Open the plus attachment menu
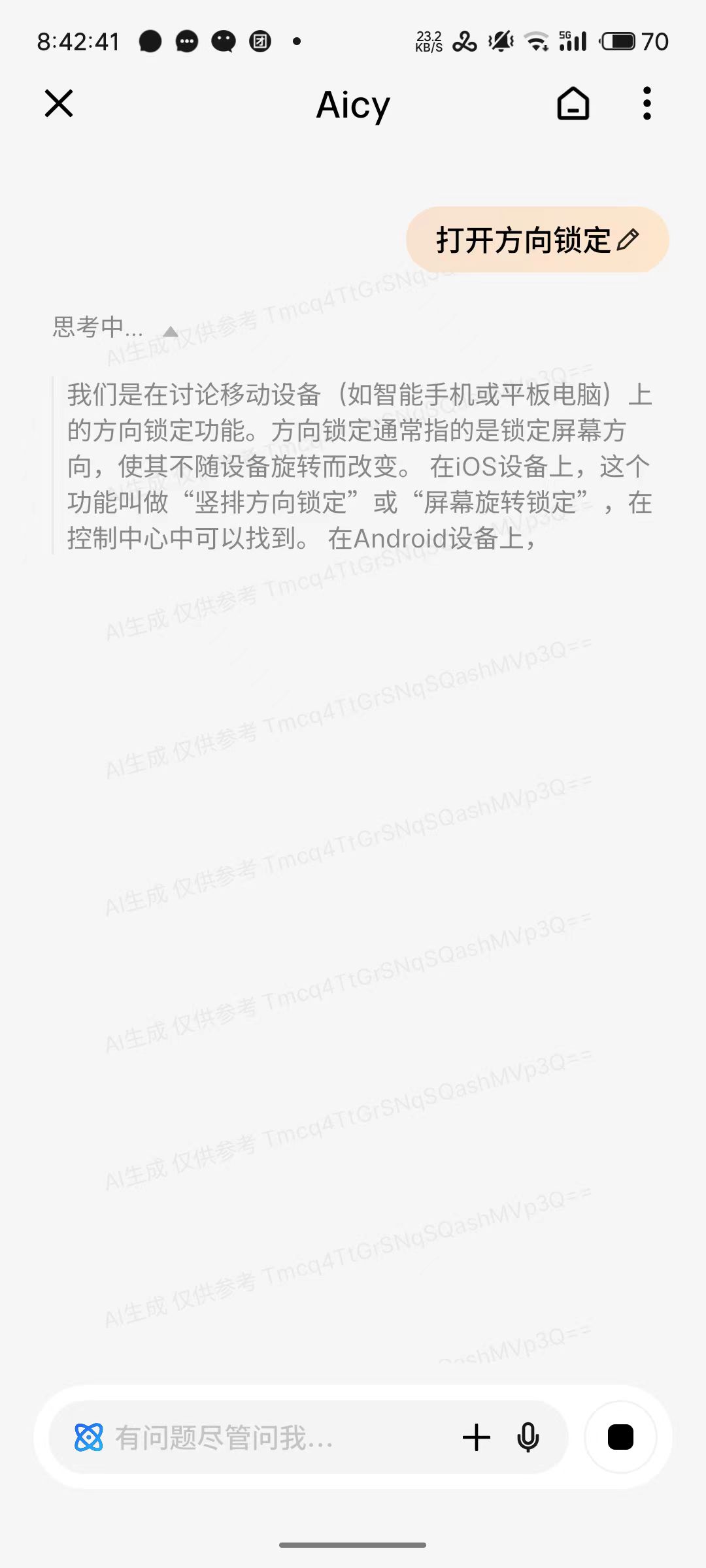This screenshot has height=1568, width=706. [477, 1437]
